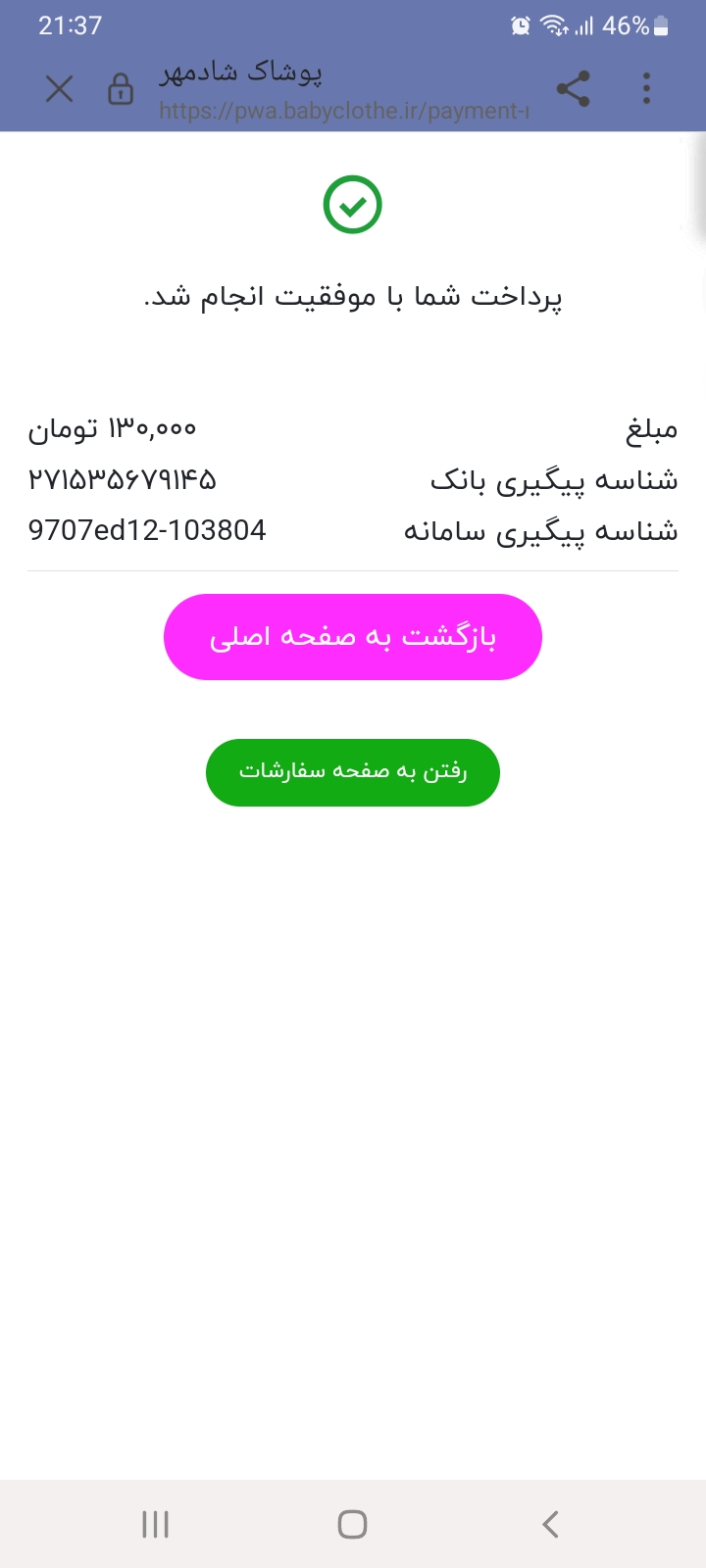View site security via the lock icon
706x1568 pixels.
click(x=120, y=89)
